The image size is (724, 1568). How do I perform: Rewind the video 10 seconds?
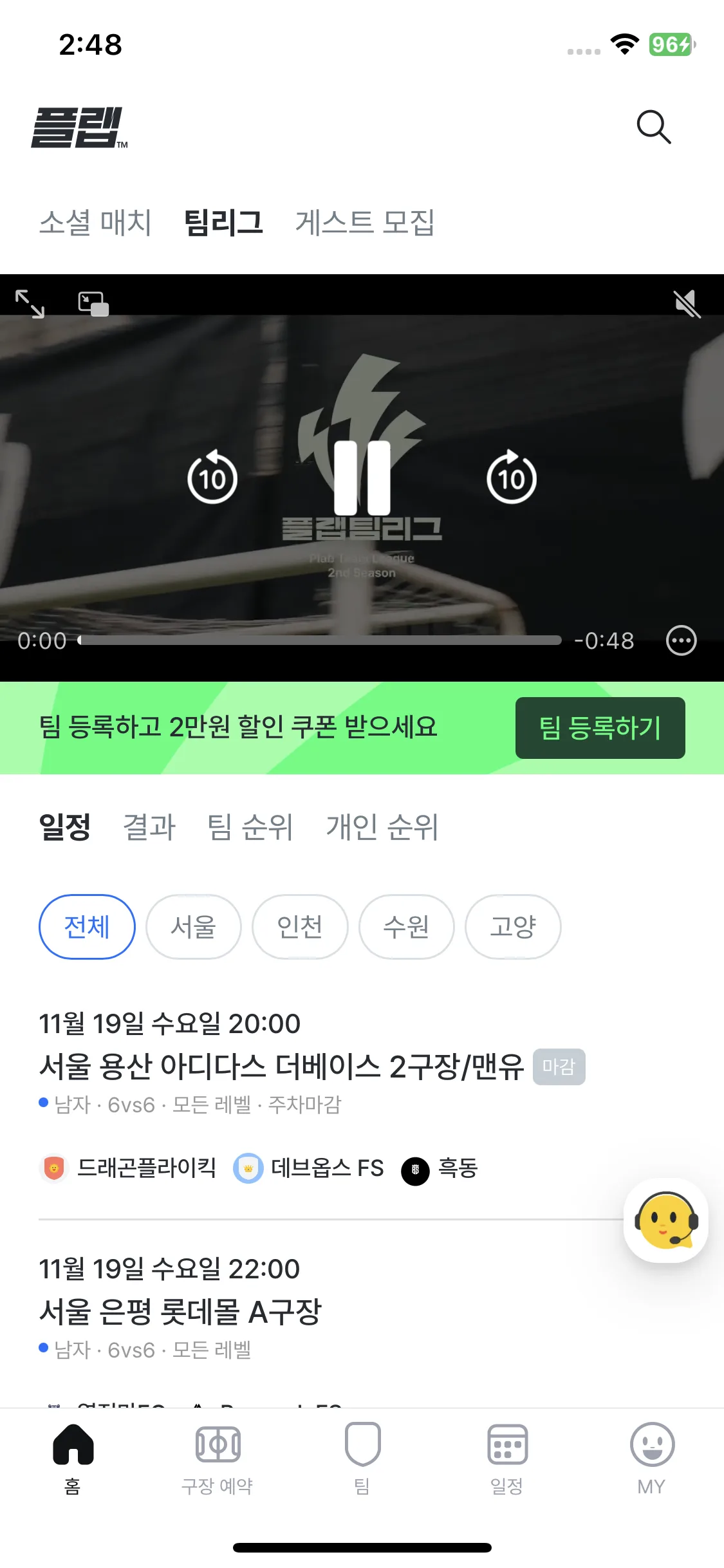[x=212, y=478]
